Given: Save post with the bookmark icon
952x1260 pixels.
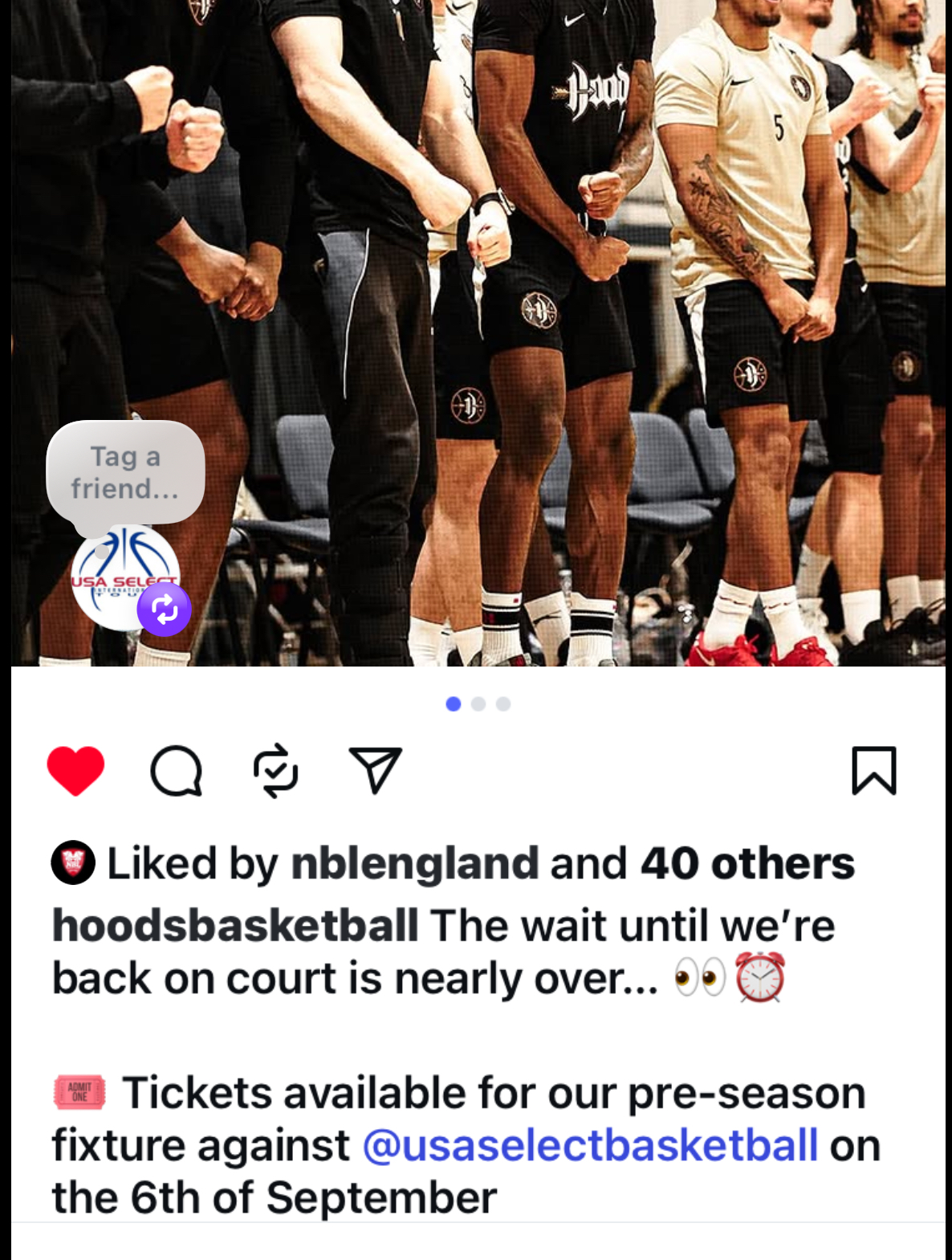Looking at the screenshot, I should (x=873, y=770).
